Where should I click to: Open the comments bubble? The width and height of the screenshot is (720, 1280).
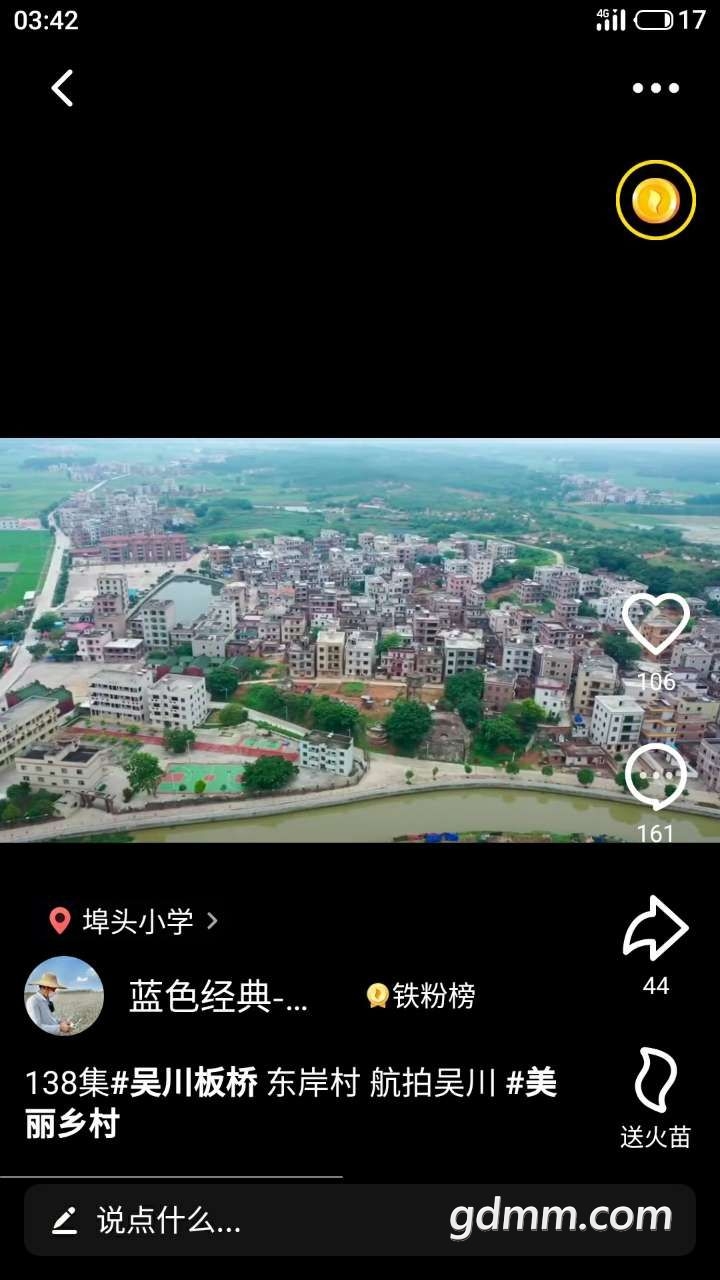(x=656, y=778)
